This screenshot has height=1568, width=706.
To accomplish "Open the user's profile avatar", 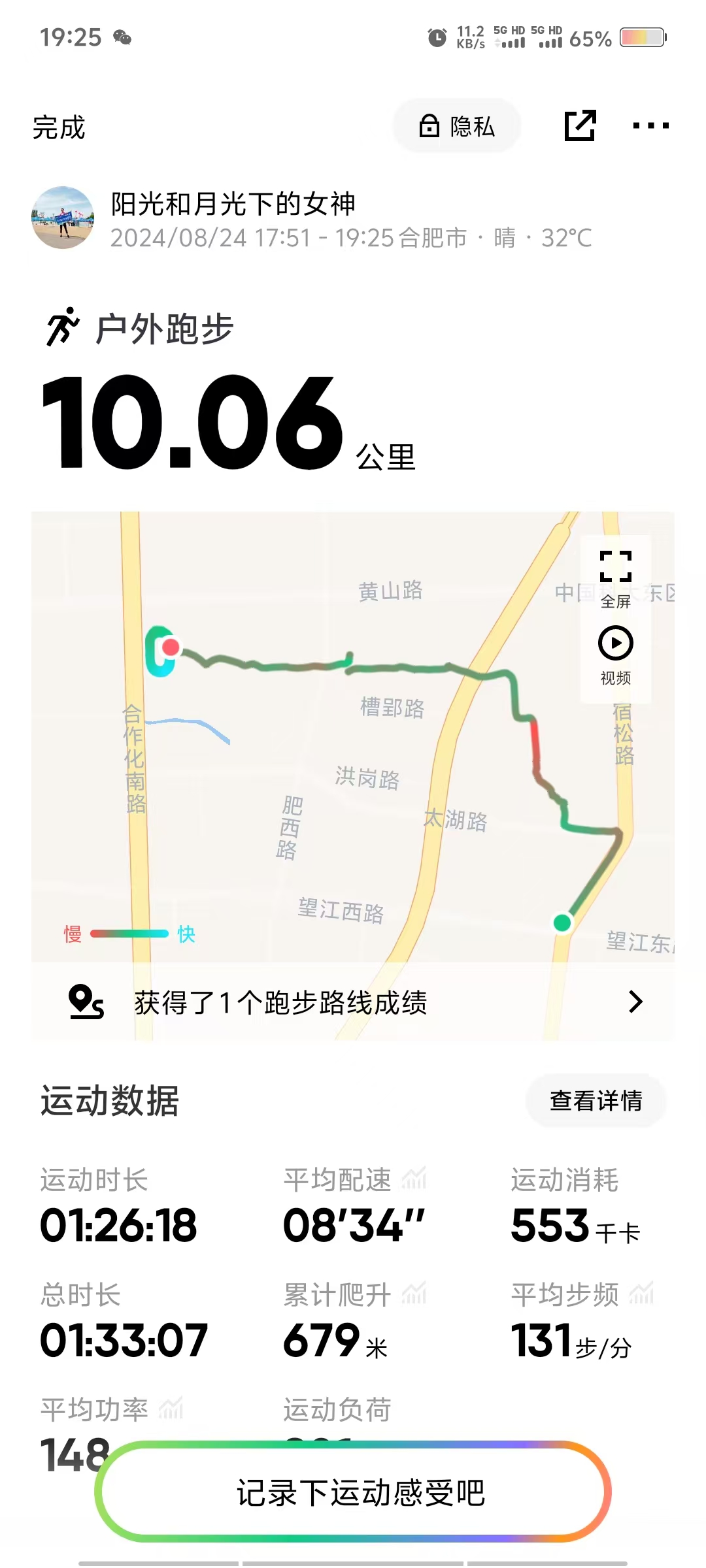I will pos(63,218).
